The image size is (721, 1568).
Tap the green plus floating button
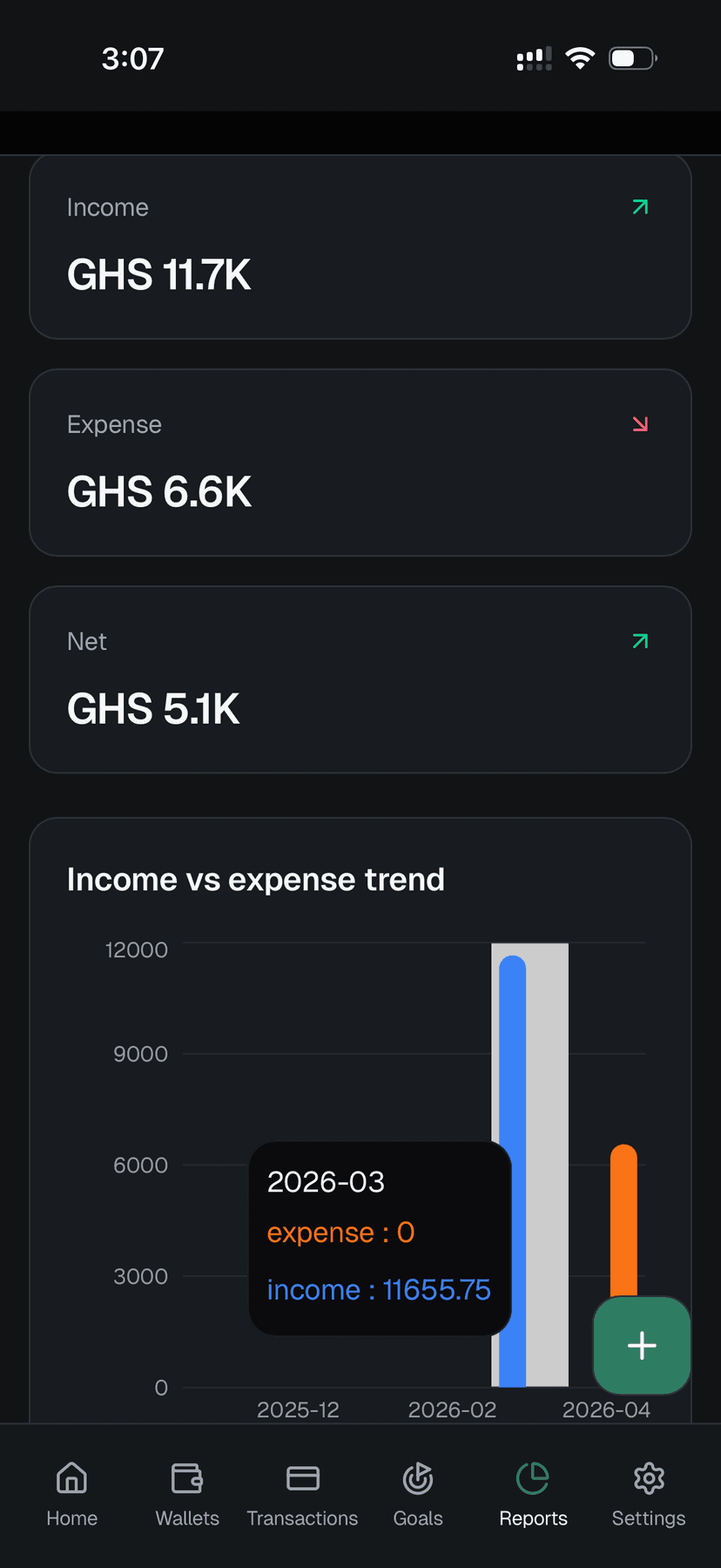tap(641, 1345)
